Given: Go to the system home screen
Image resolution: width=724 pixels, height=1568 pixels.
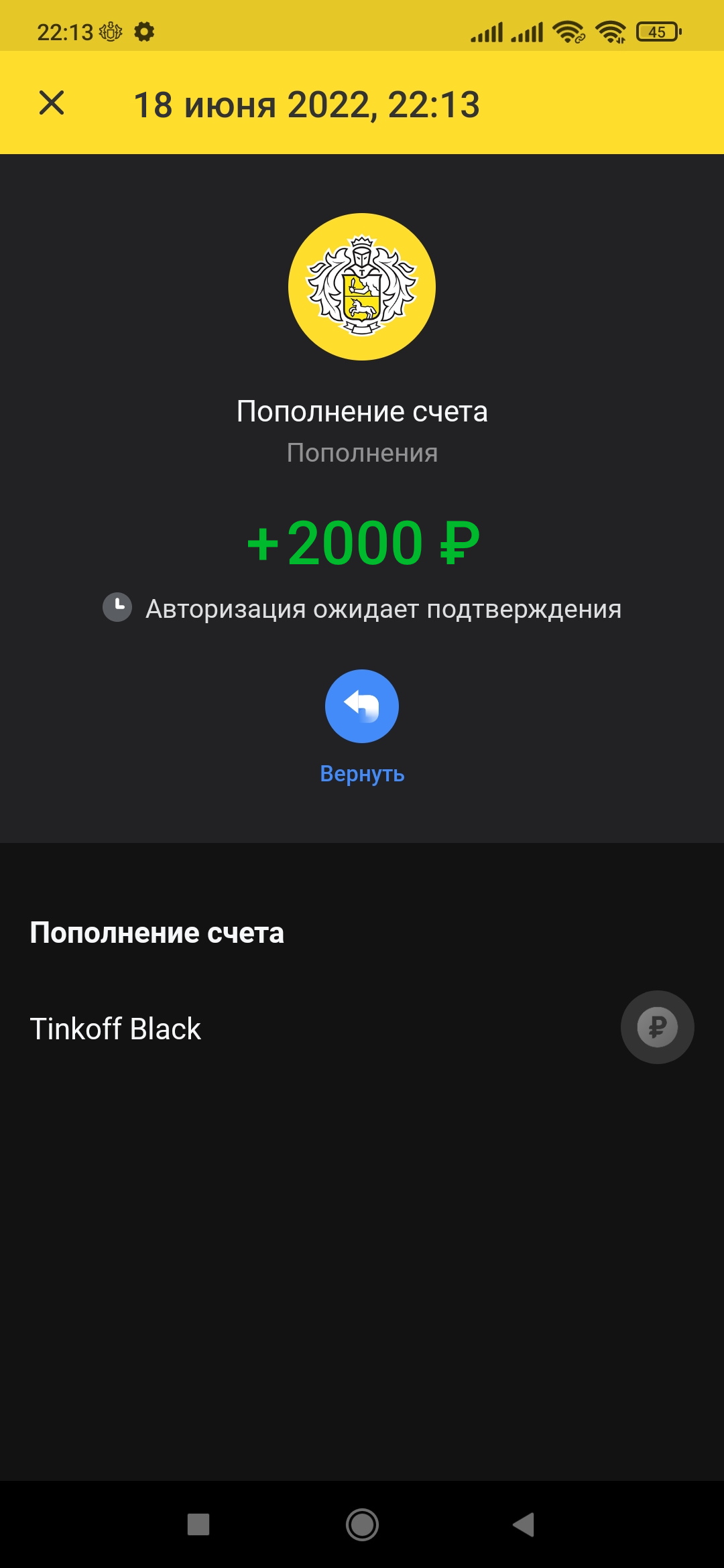Looking at the screenshot, I should click(x=362, y=1524).
